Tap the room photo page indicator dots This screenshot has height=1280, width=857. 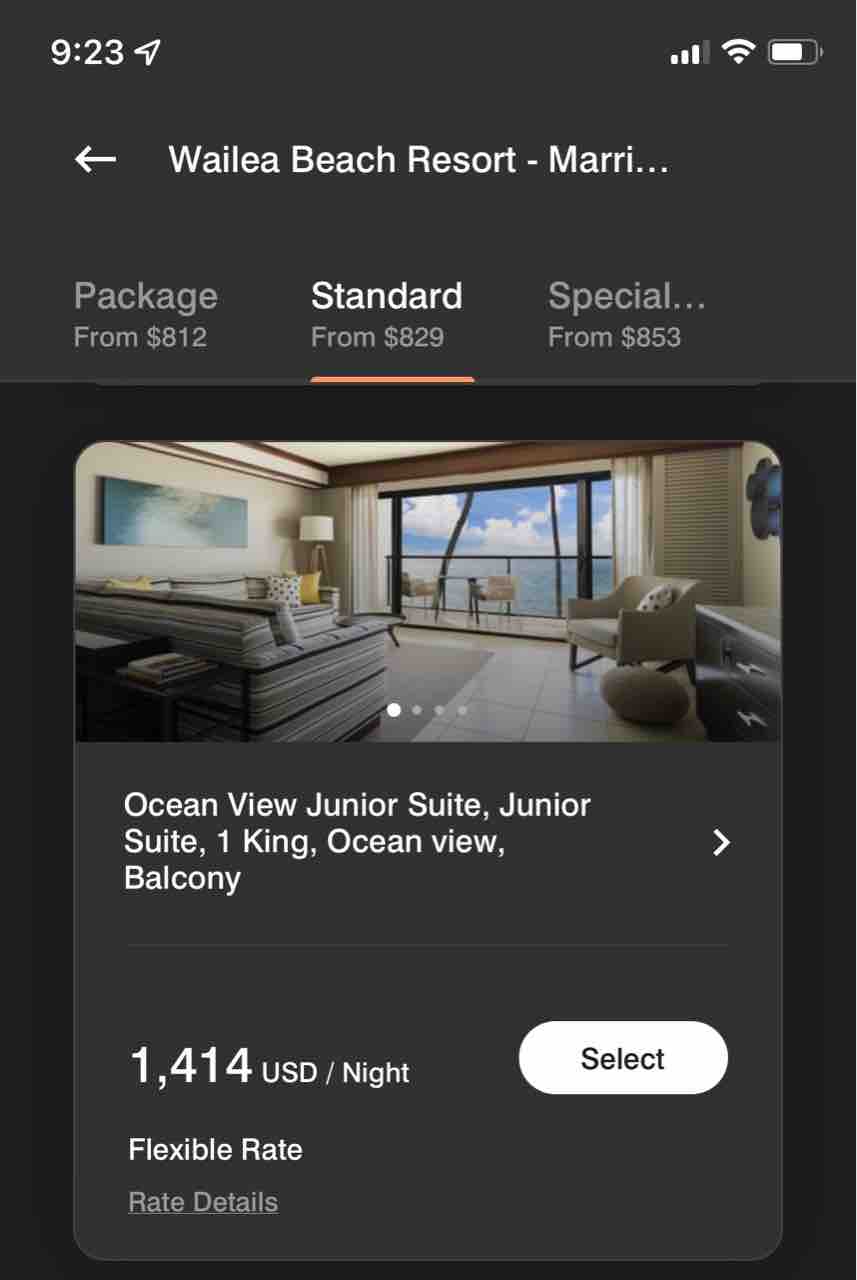(428, 710)
